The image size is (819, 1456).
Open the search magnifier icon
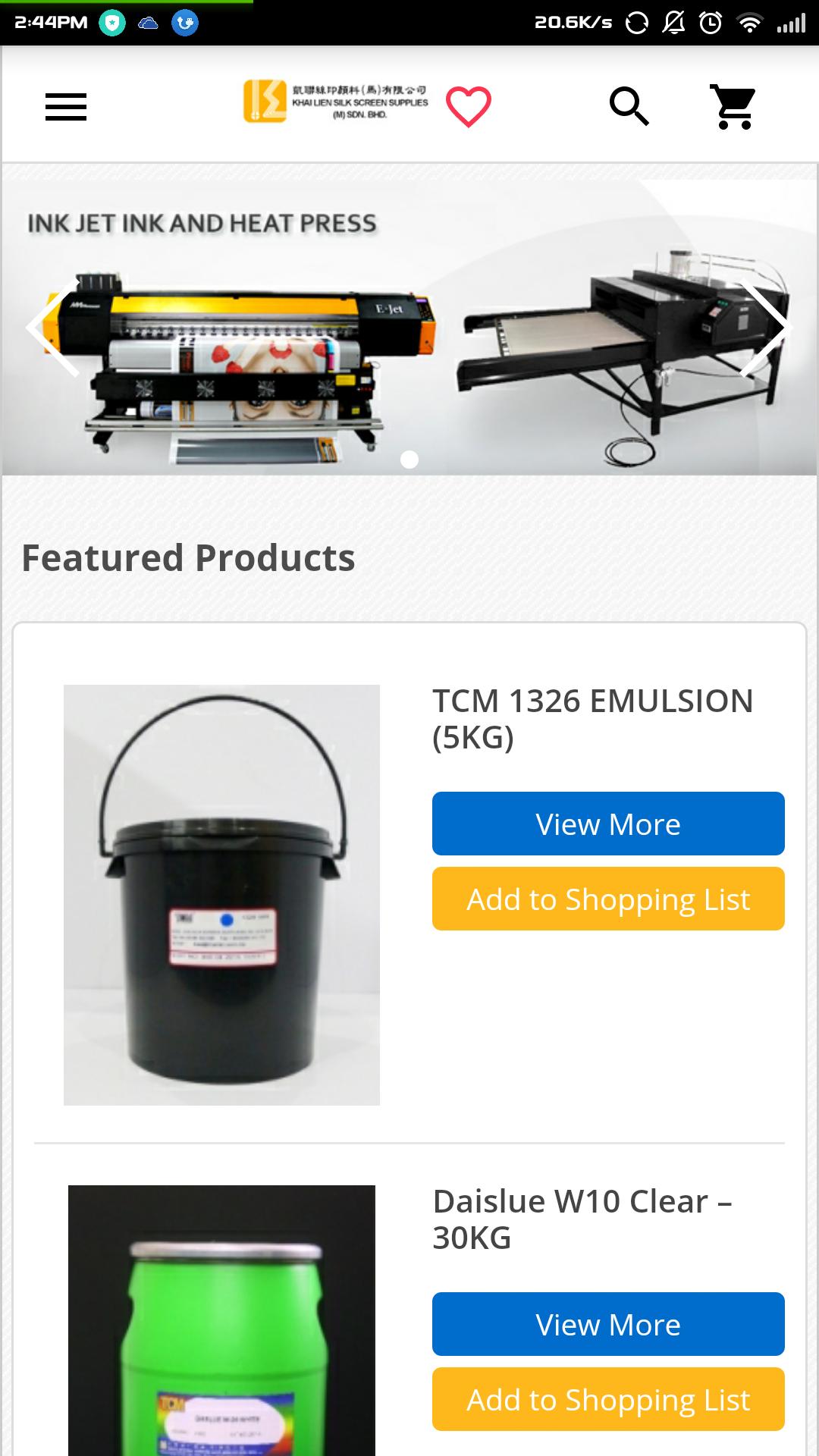click(630, 107)
